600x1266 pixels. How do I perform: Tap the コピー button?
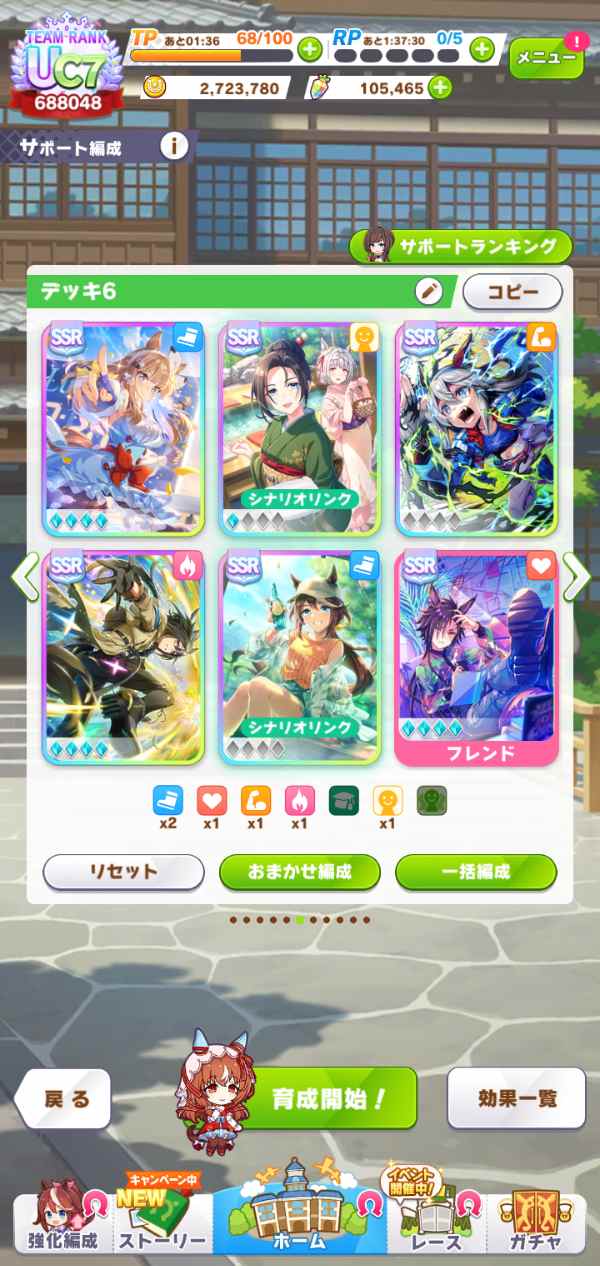coord(512,292)
